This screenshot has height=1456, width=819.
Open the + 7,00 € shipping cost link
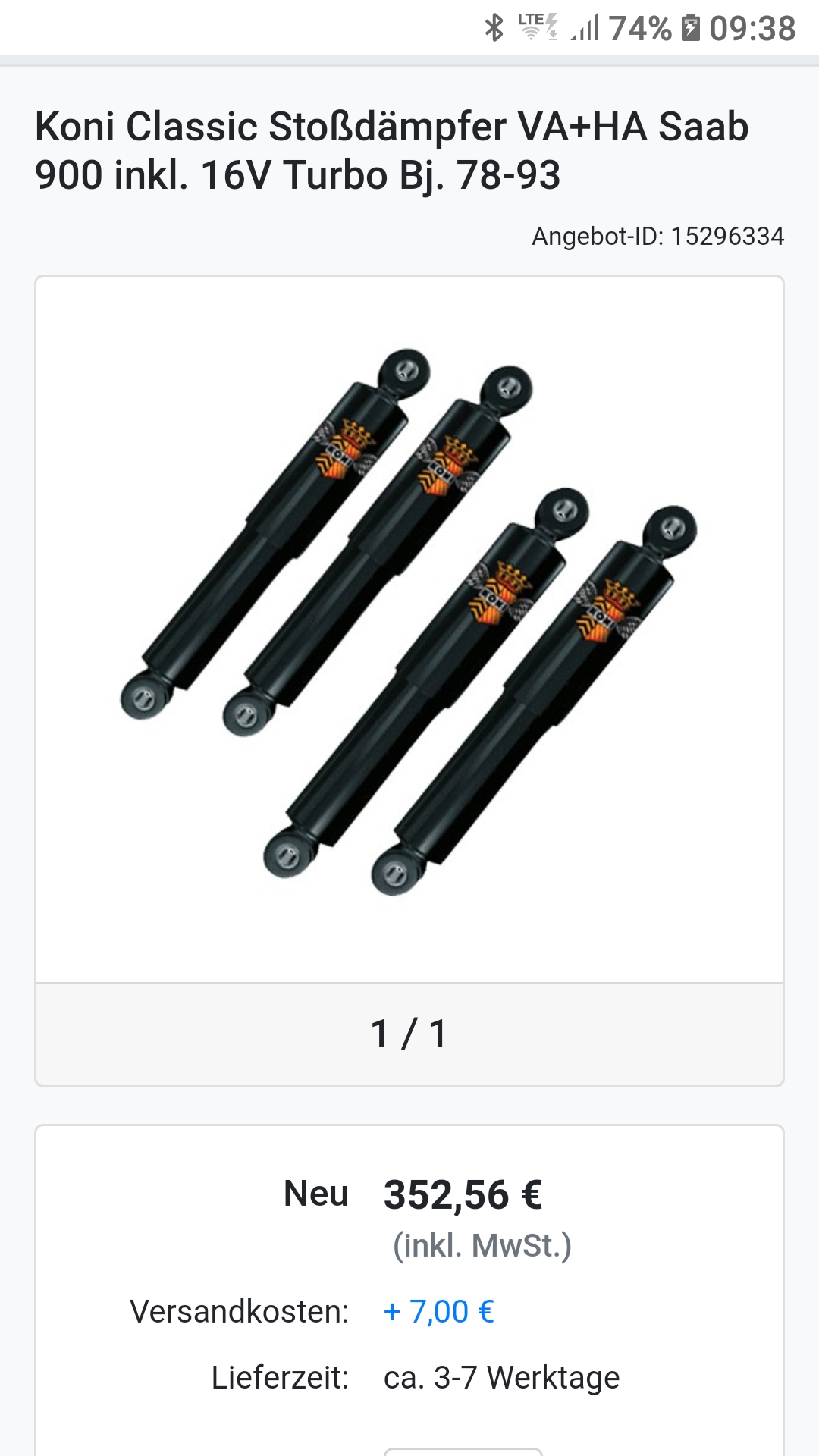coord(439,1311)
